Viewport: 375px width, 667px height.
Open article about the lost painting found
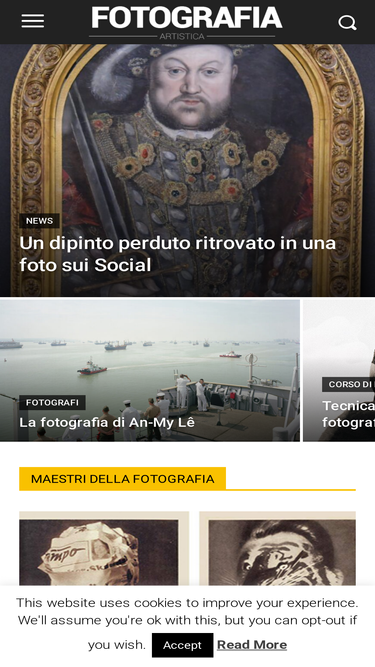pos(178,254)
